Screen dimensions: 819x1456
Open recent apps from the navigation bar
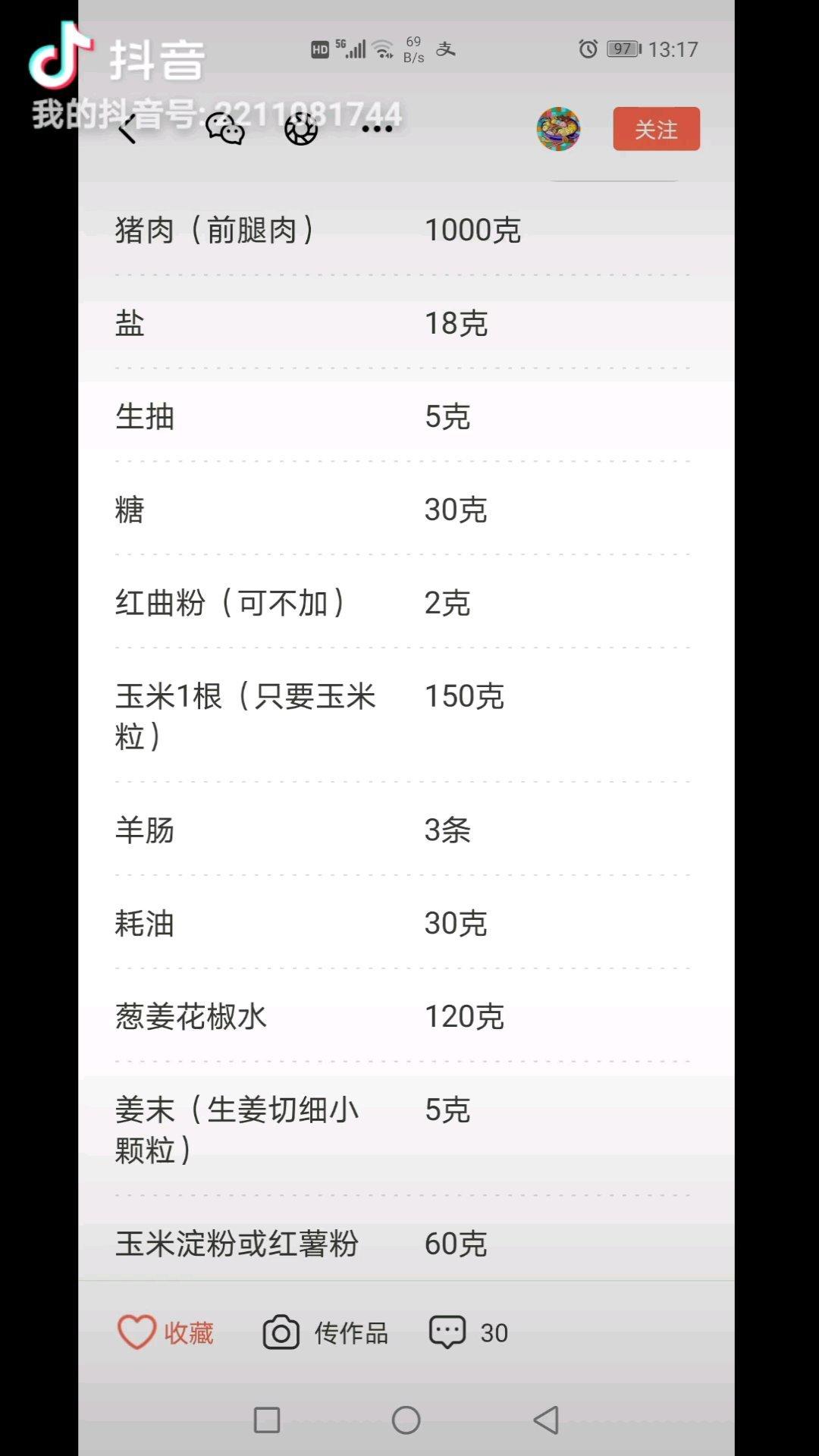click(267, 1420)
